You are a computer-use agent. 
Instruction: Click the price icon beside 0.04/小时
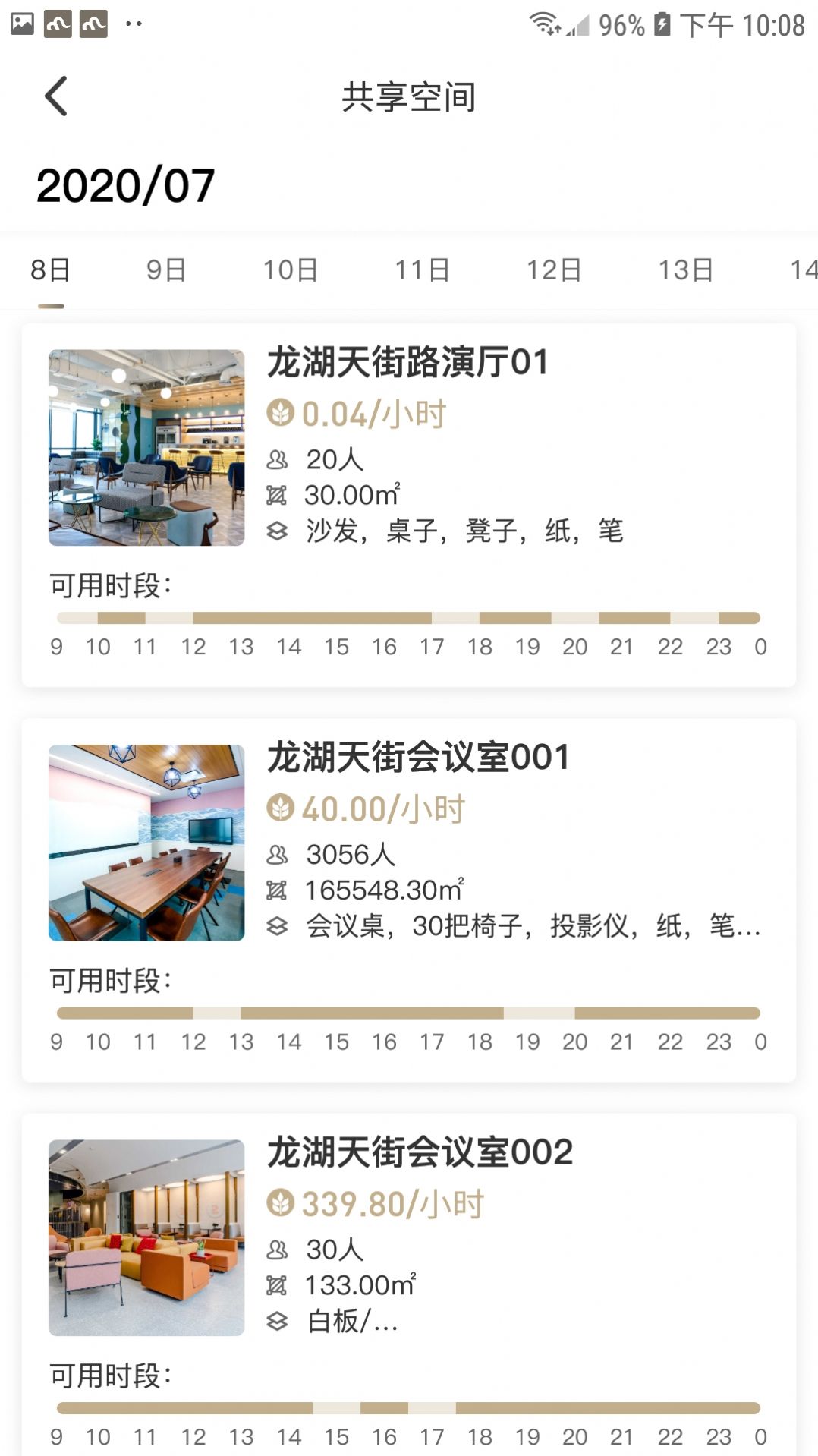pos(280,412)
